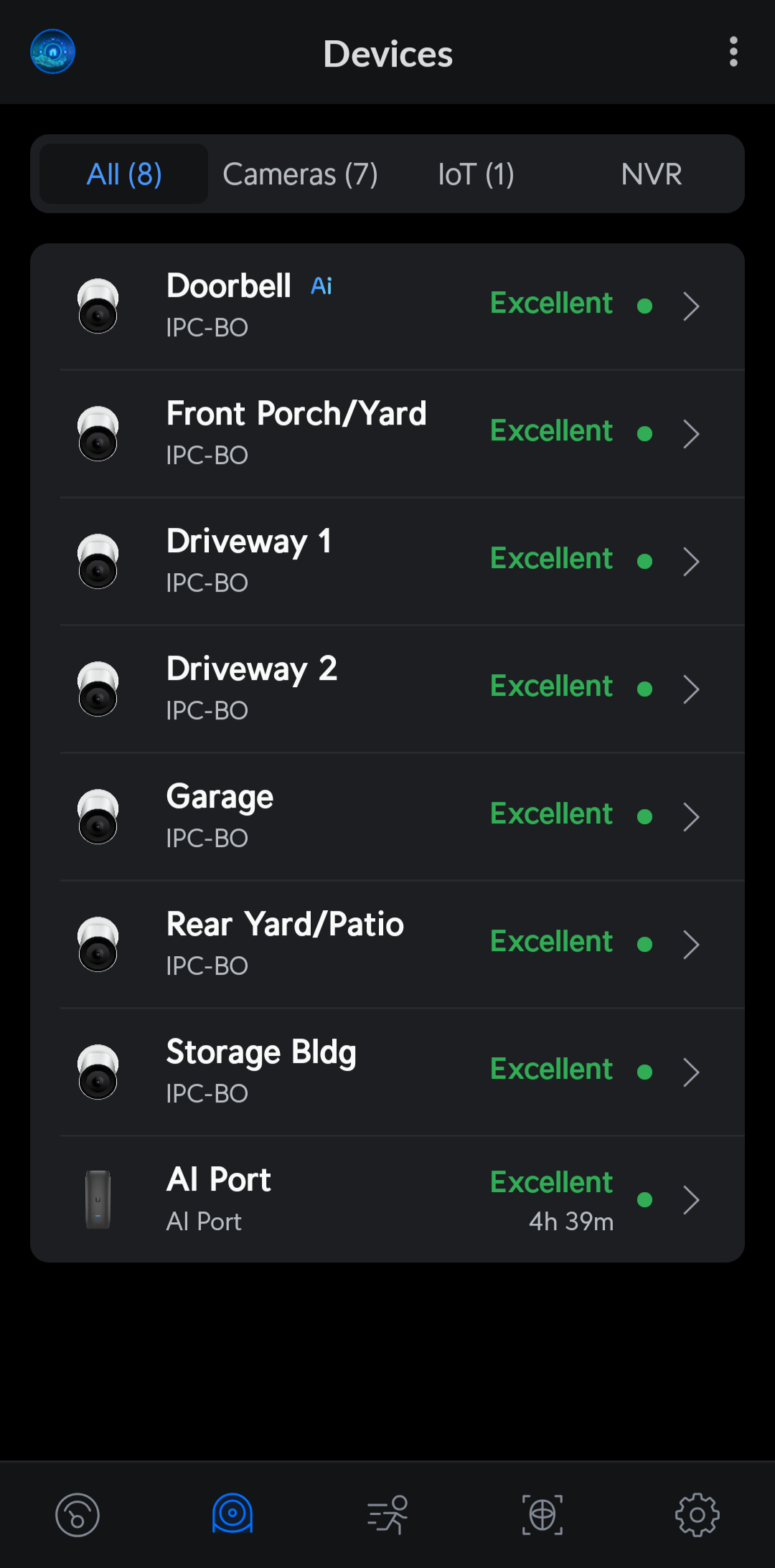The width and height of the screenshot is (775, 1568).
Task: Open the motion detections tab
Action: coord(387,1515)
